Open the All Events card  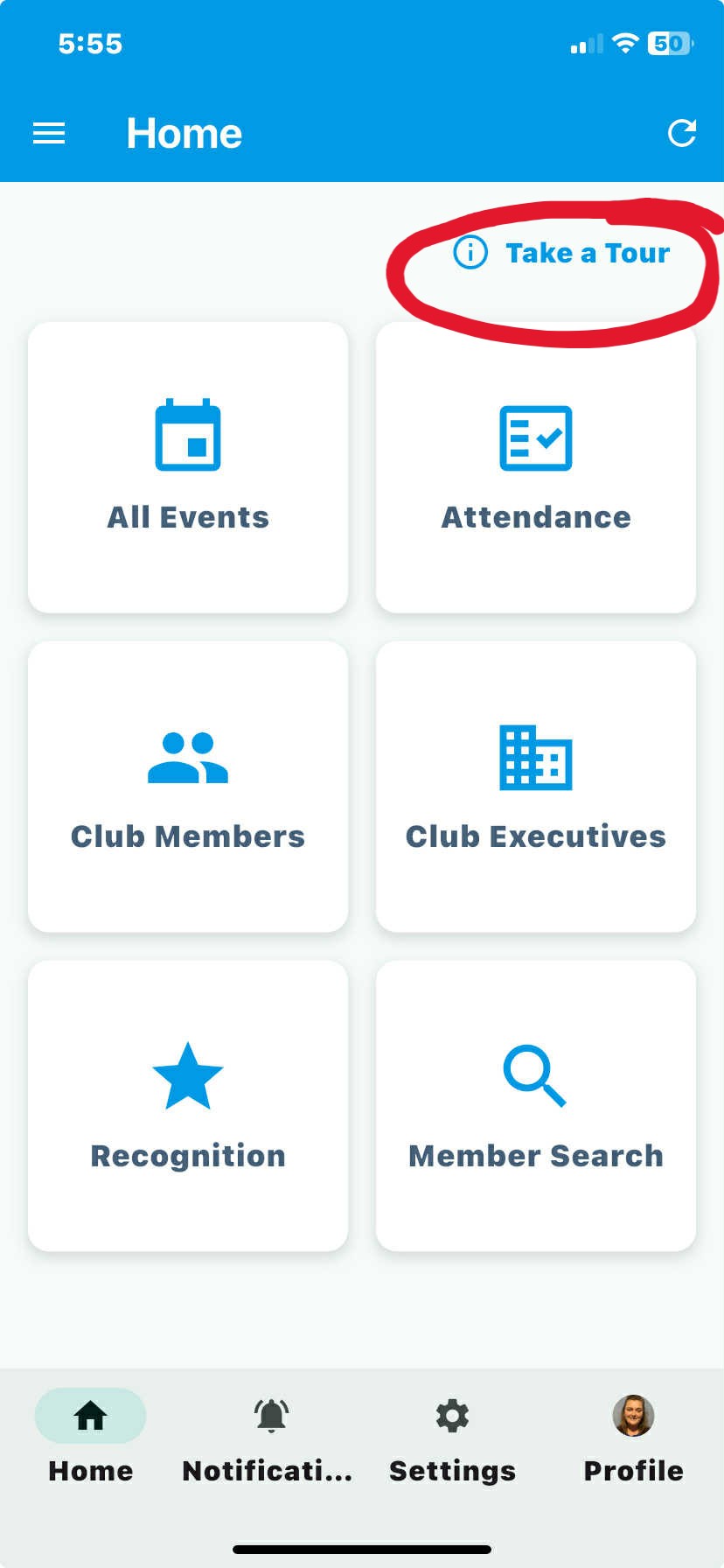click(188, 467)
